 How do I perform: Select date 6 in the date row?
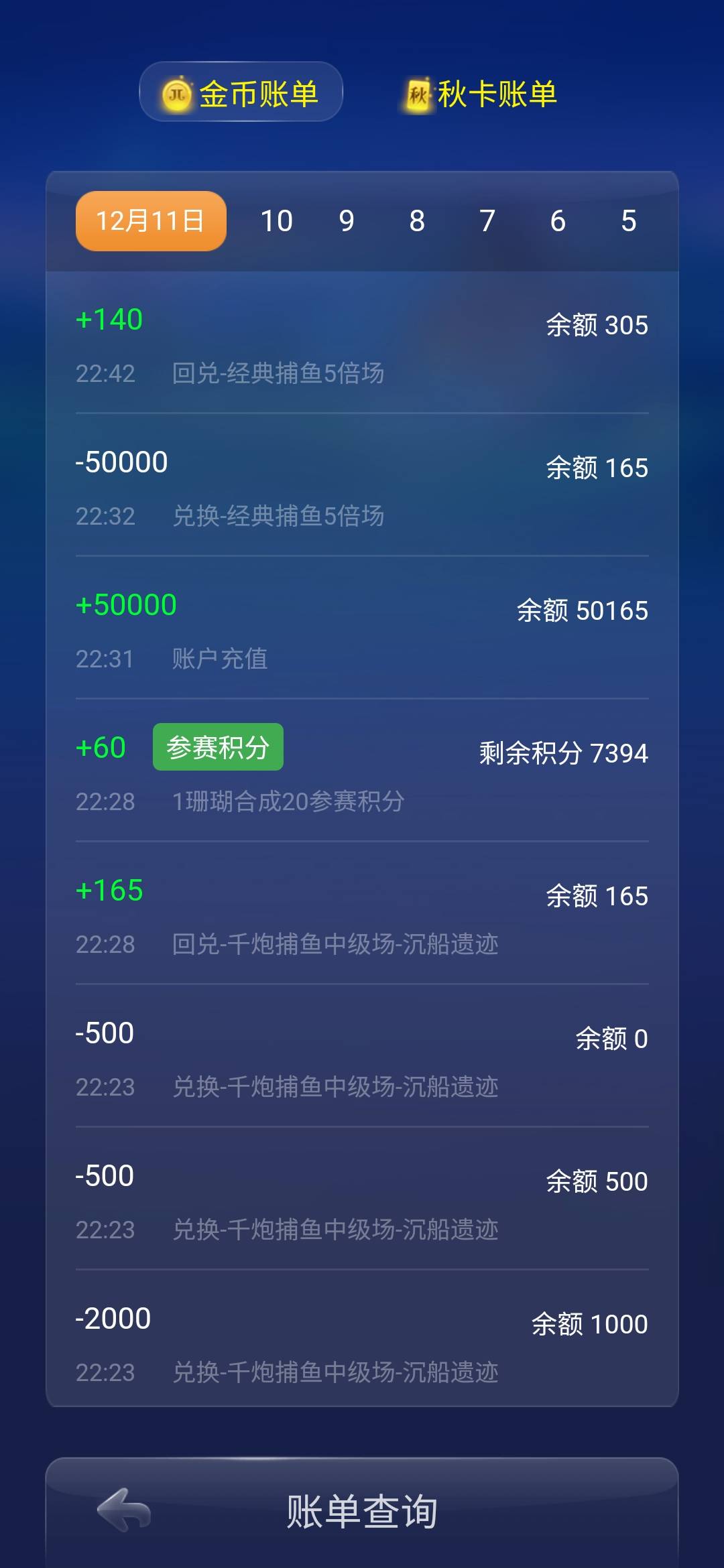click(x=558, y=220)
